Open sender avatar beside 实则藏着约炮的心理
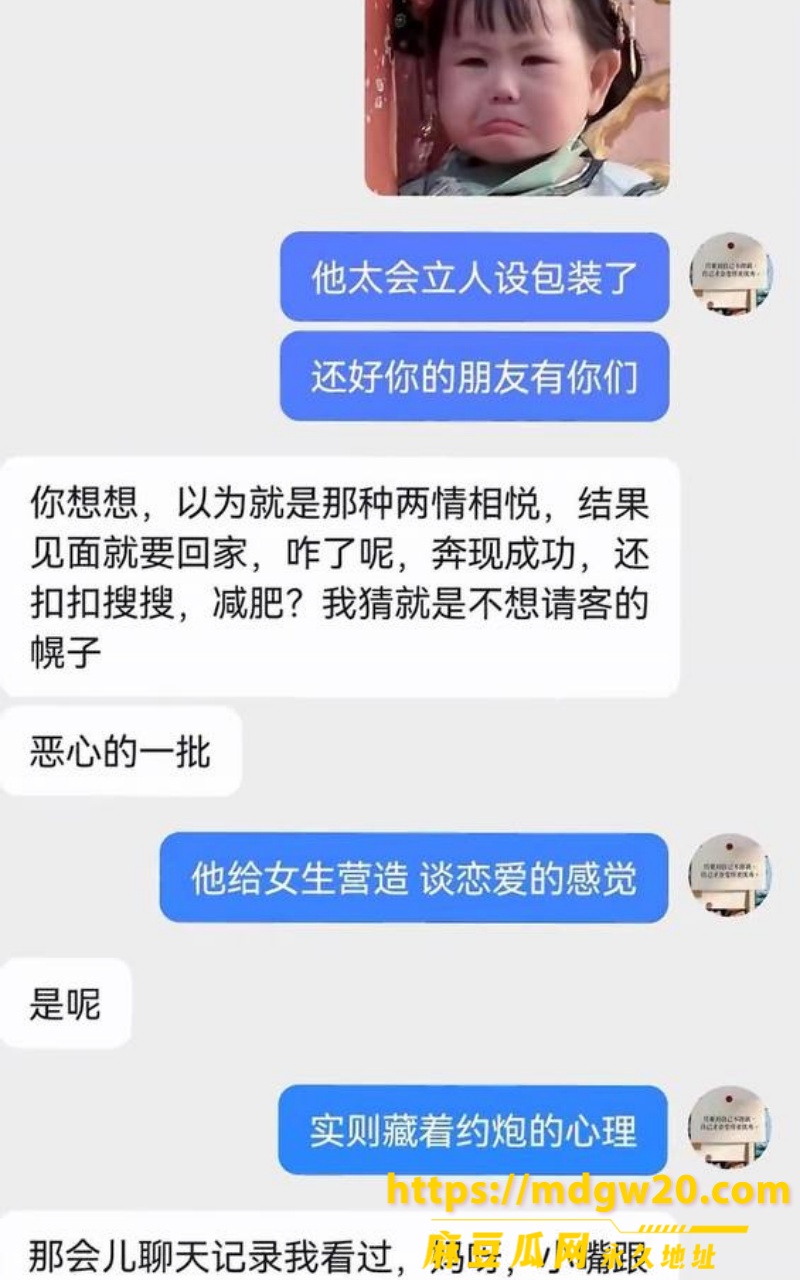 click(730, 1127)
